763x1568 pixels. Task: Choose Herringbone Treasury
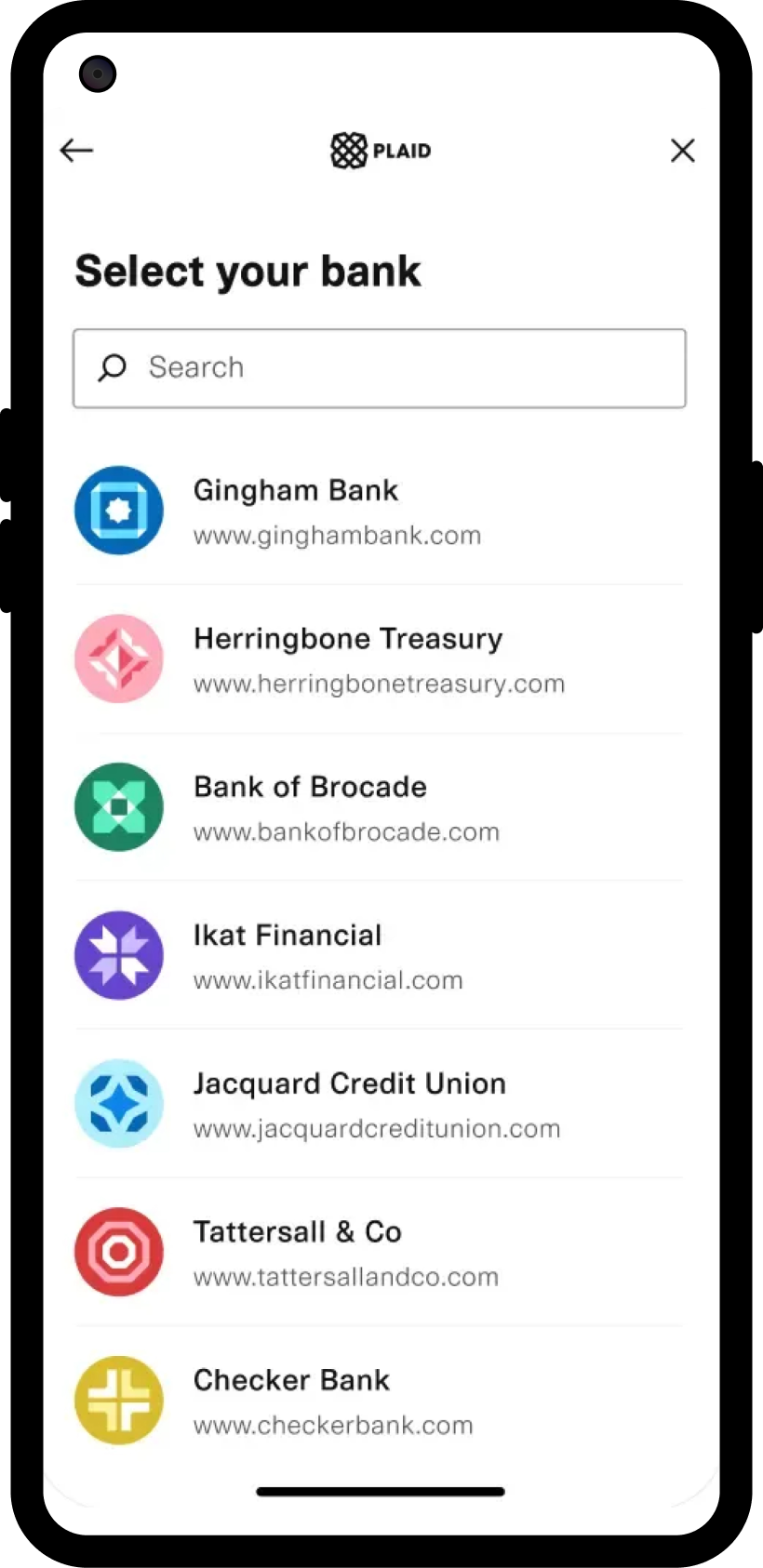tap(380, 659)
